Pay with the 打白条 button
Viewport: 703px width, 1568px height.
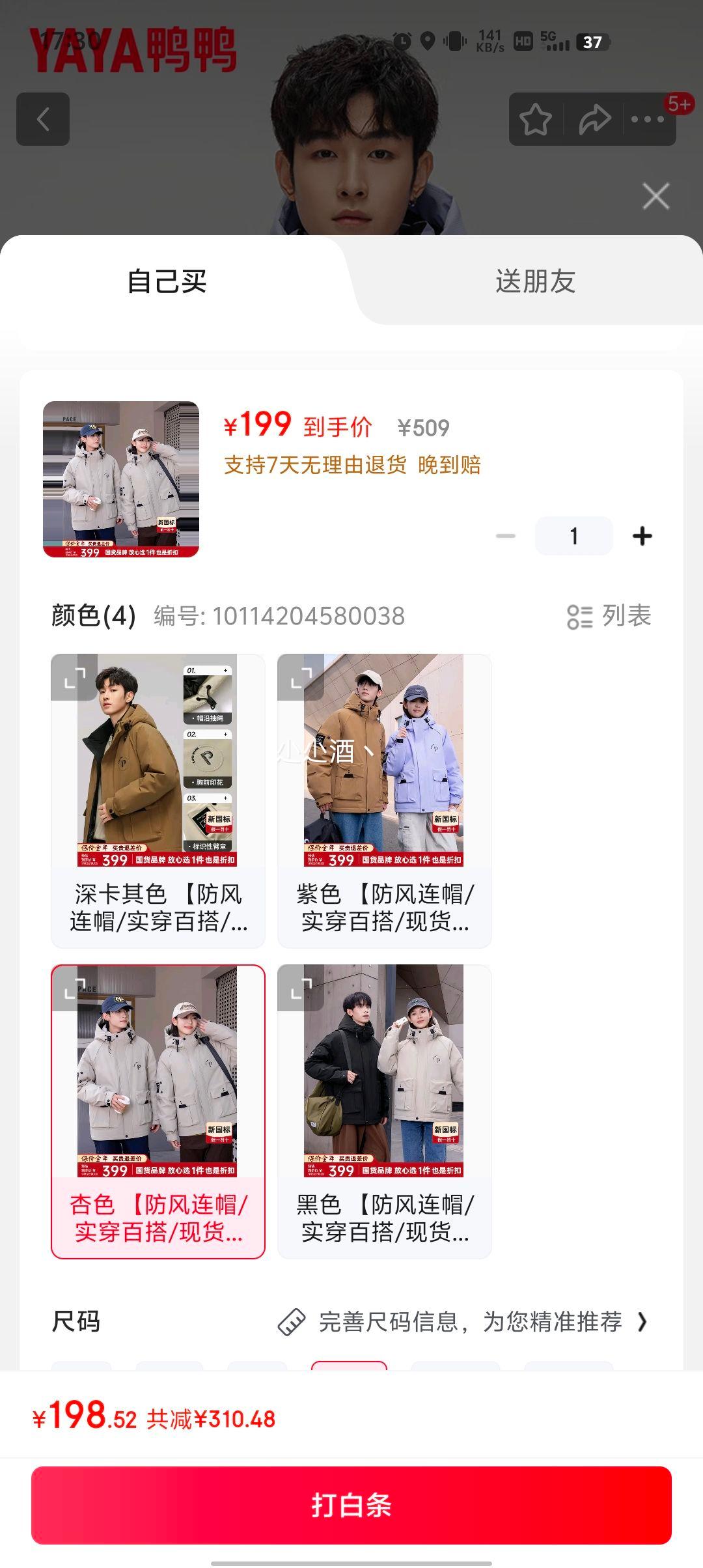351,1505
